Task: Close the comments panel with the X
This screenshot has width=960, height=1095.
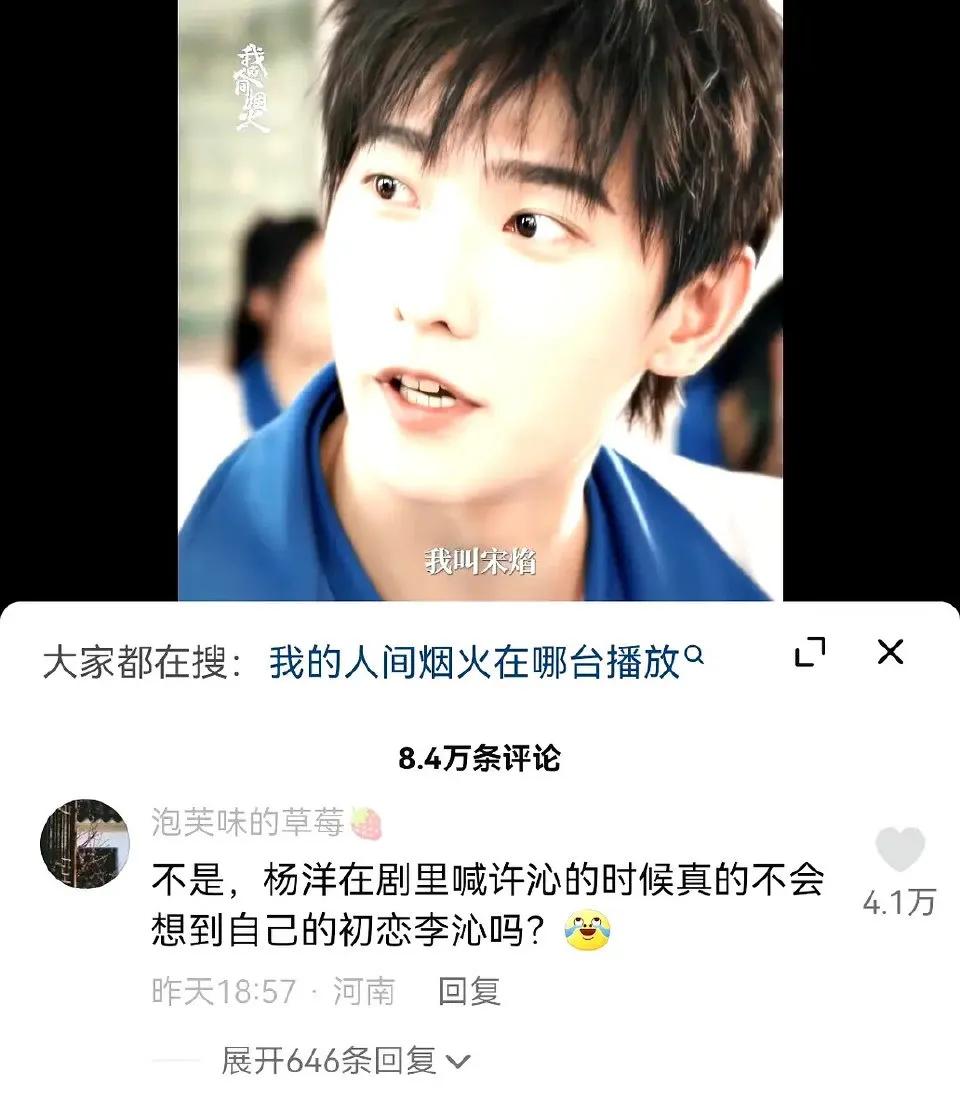Action: 890,650
